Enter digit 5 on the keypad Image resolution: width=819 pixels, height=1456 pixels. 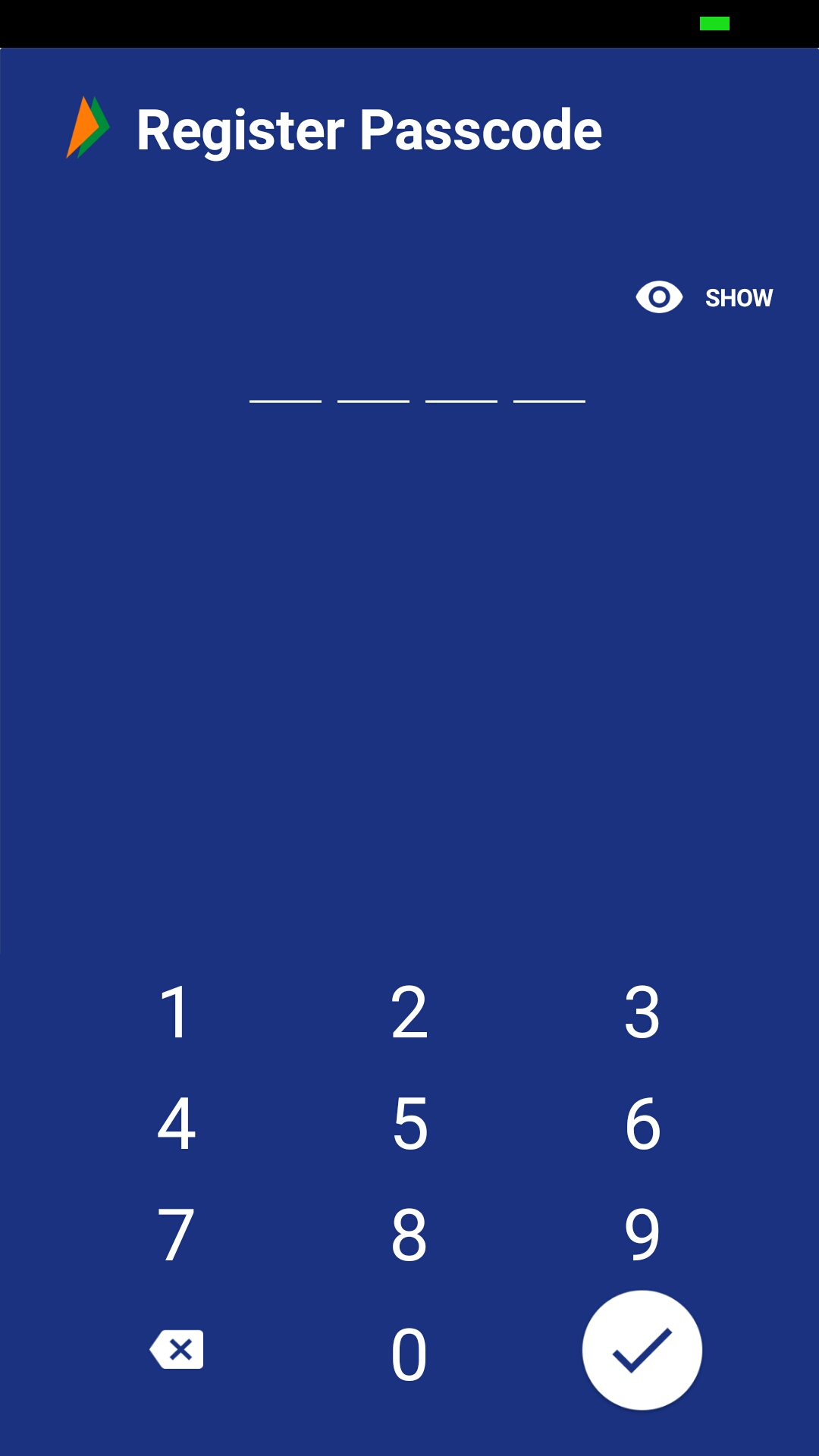point(410,1123)
